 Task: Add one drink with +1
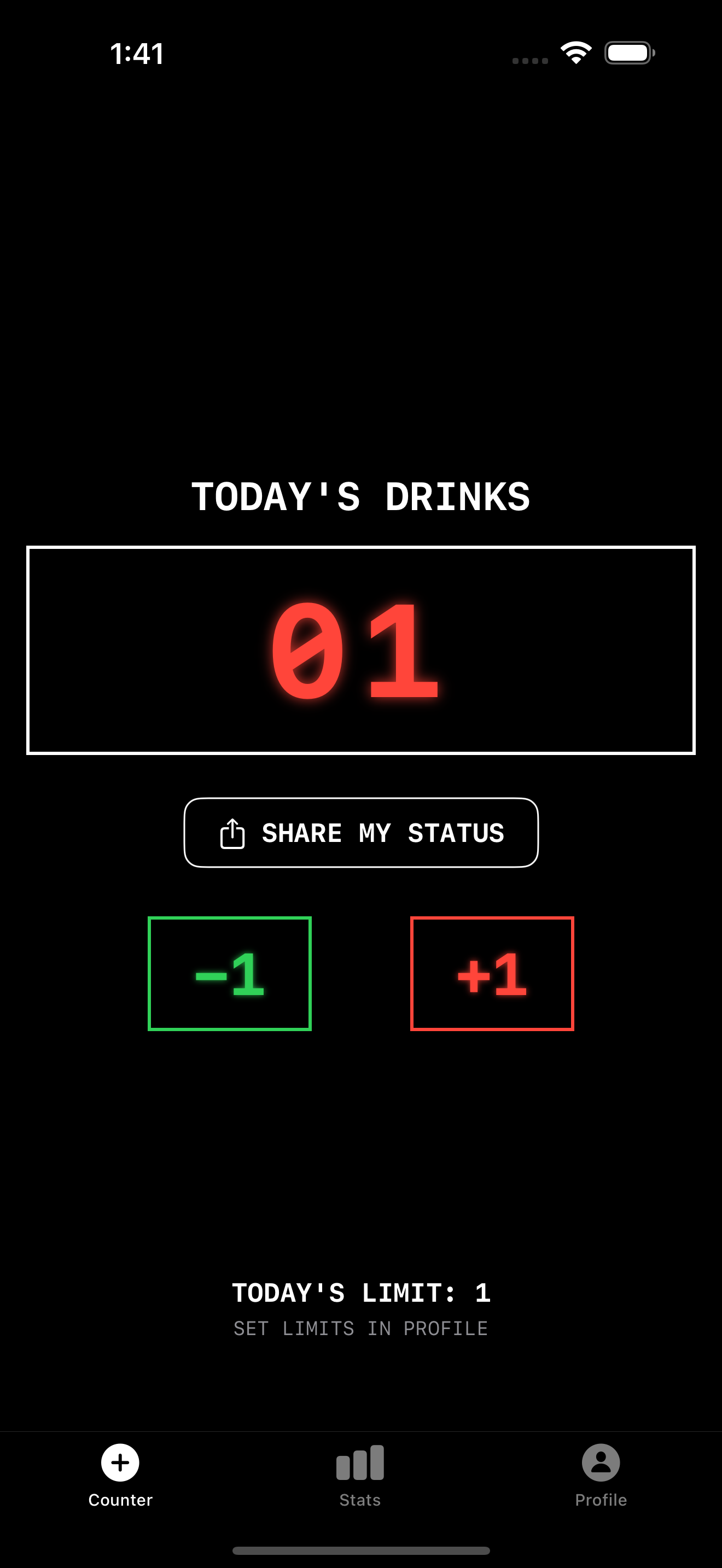(x=492, y=973)
